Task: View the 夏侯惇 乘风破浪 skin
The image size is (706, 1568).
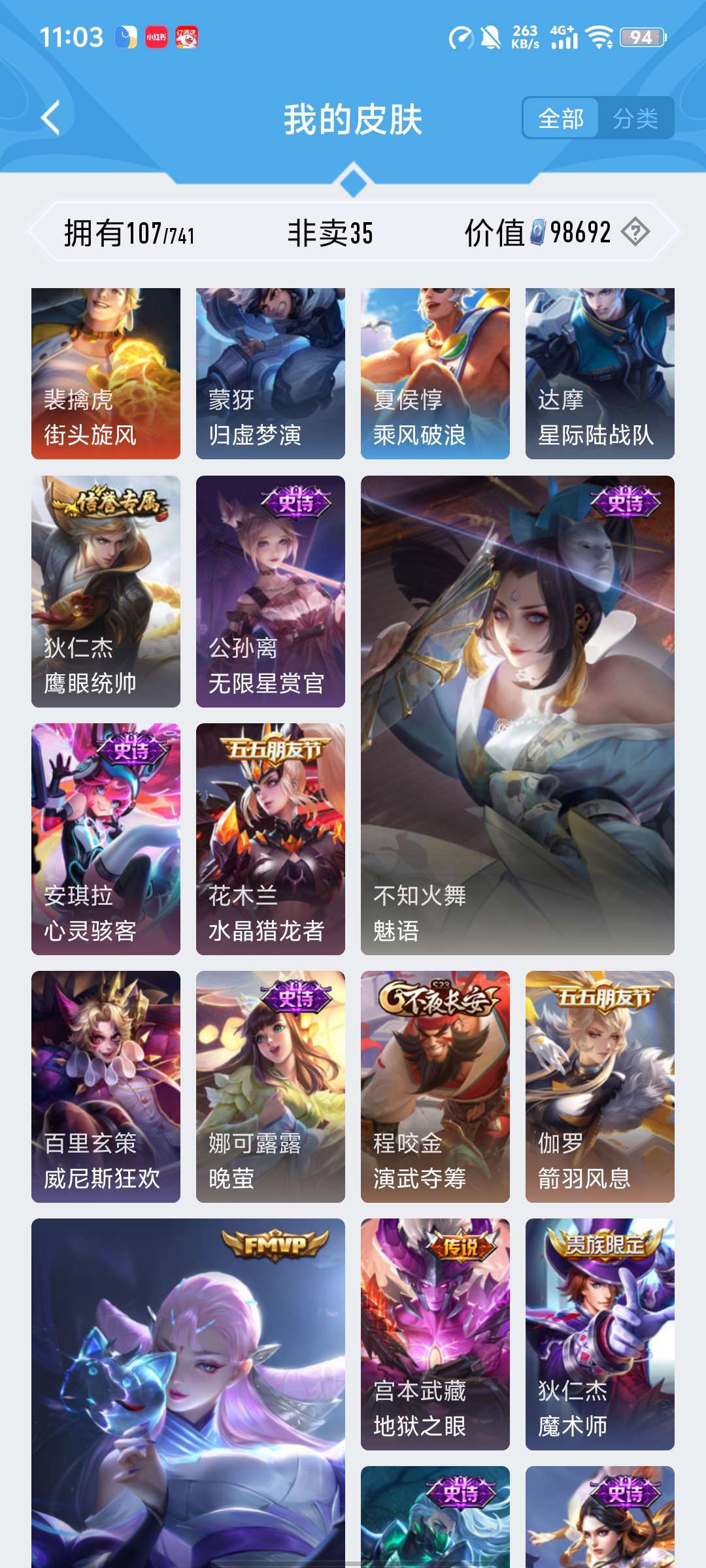Action: (435, 374)
